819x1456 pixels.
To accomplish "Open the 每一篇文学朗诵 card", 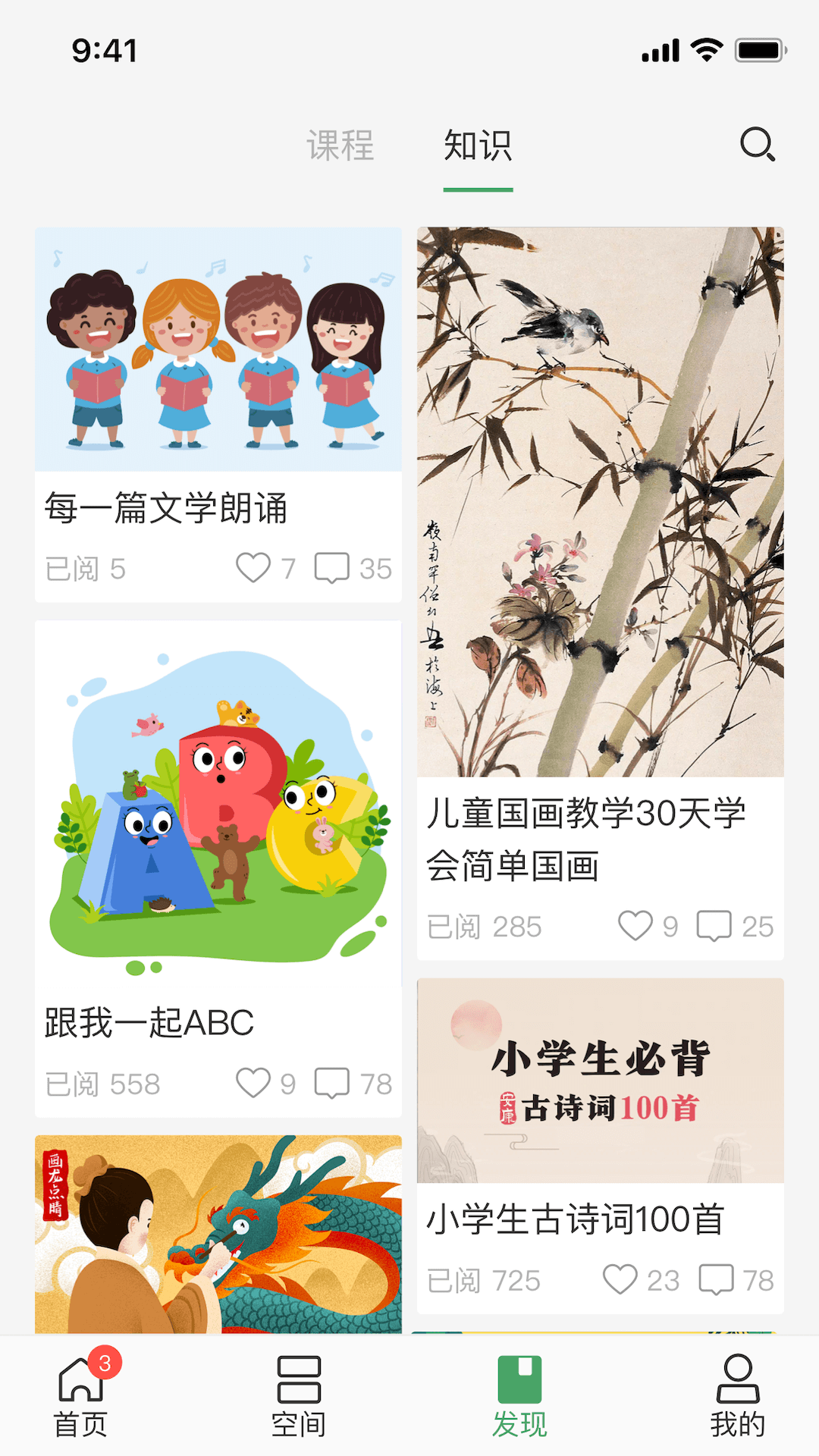I will coord(218,415).
